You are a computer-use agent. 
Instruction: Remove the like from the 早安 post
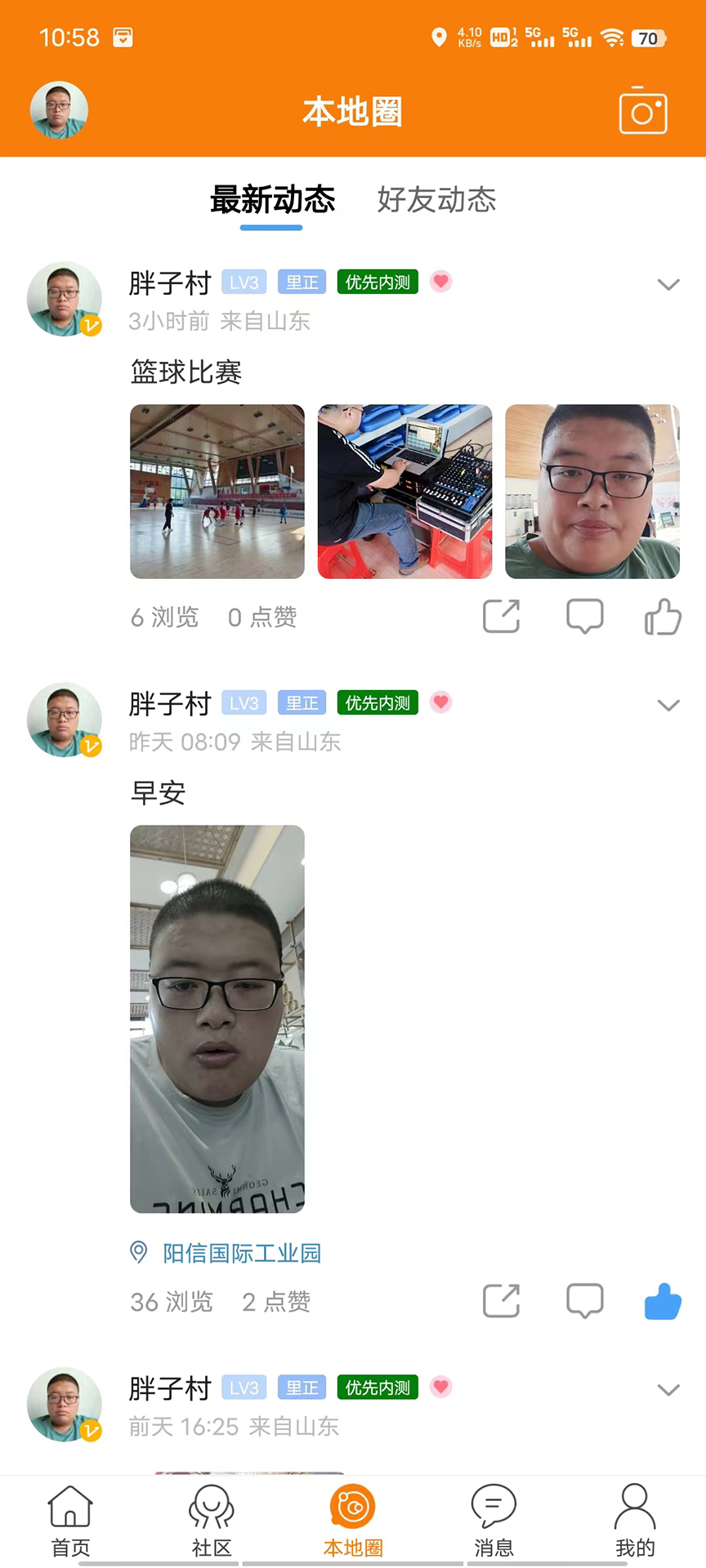[663, 1301]
